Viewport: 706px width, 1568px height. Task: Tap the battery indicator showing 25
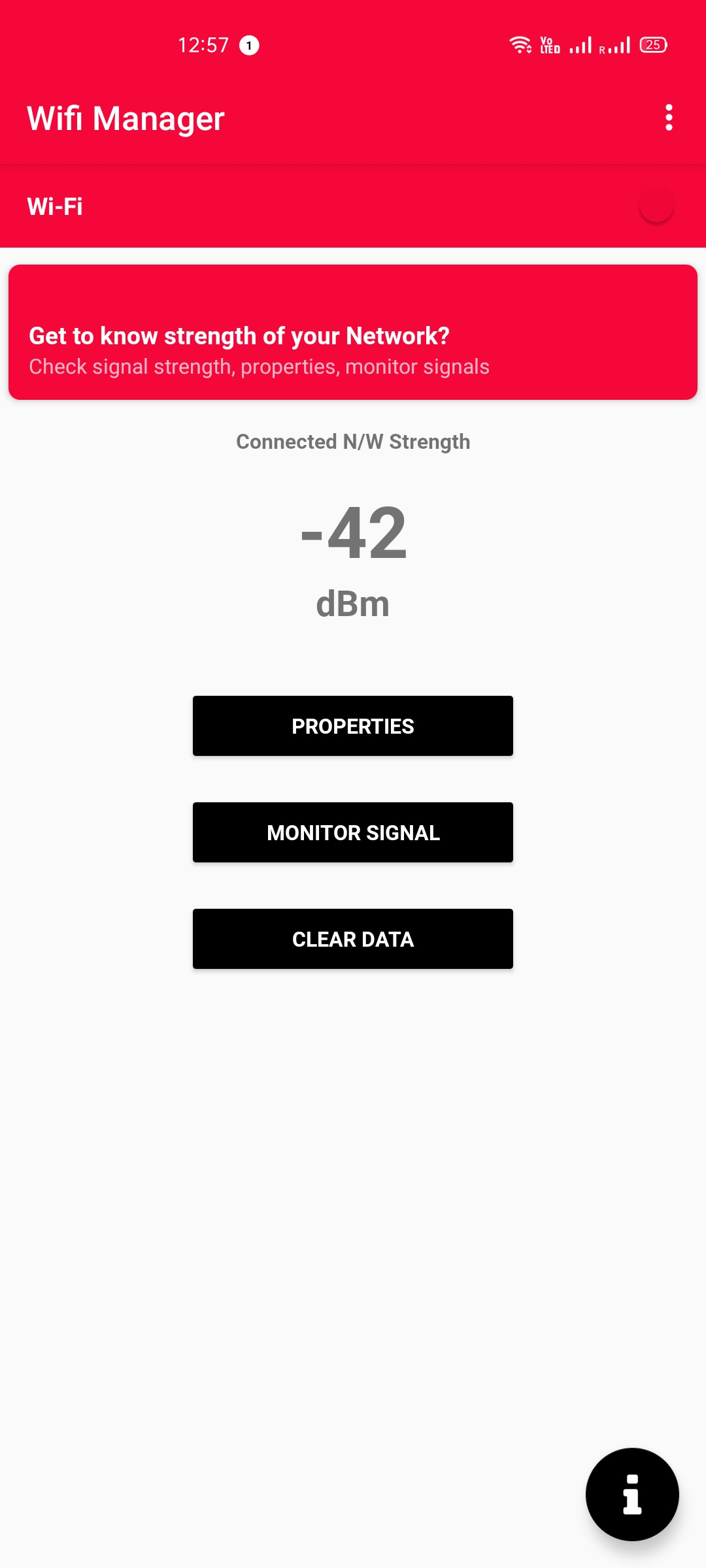point(652,44)
